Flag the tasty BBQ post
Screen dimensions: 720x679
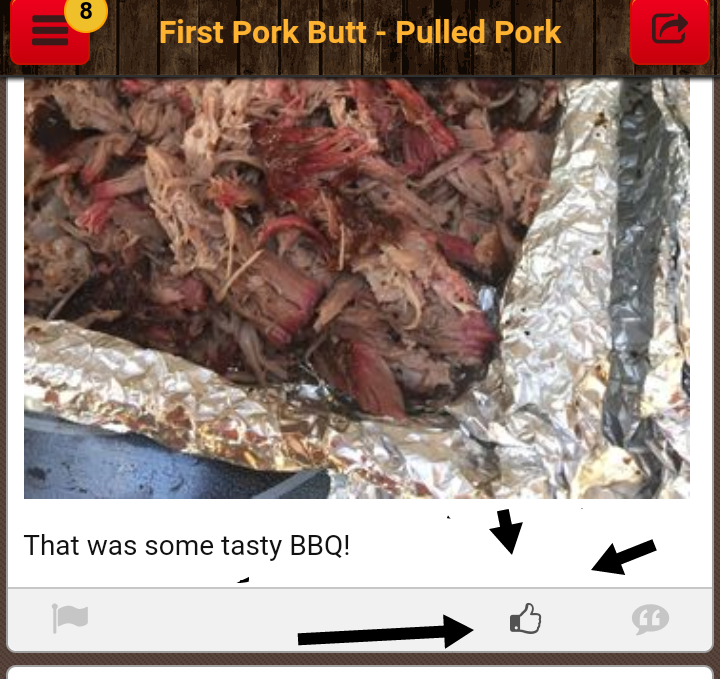70,619
